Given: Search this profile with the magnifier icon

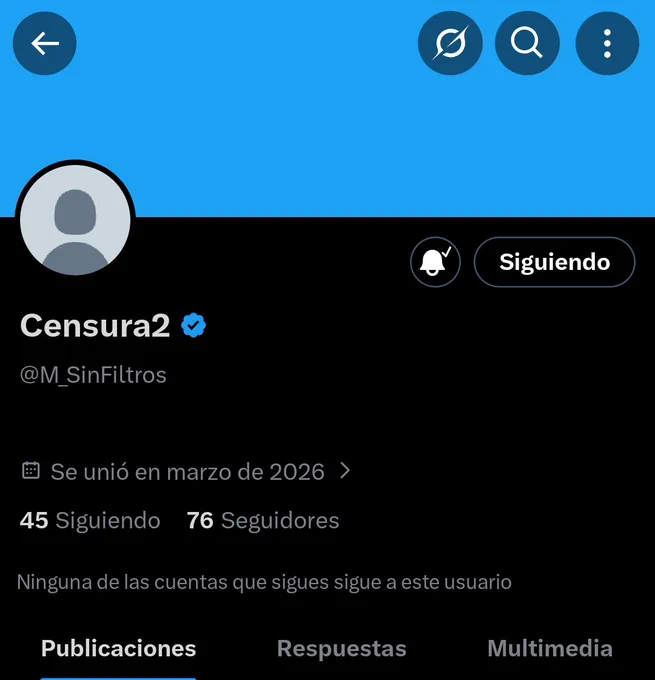Looking at the screenshot, I should (x=527, y=43).
